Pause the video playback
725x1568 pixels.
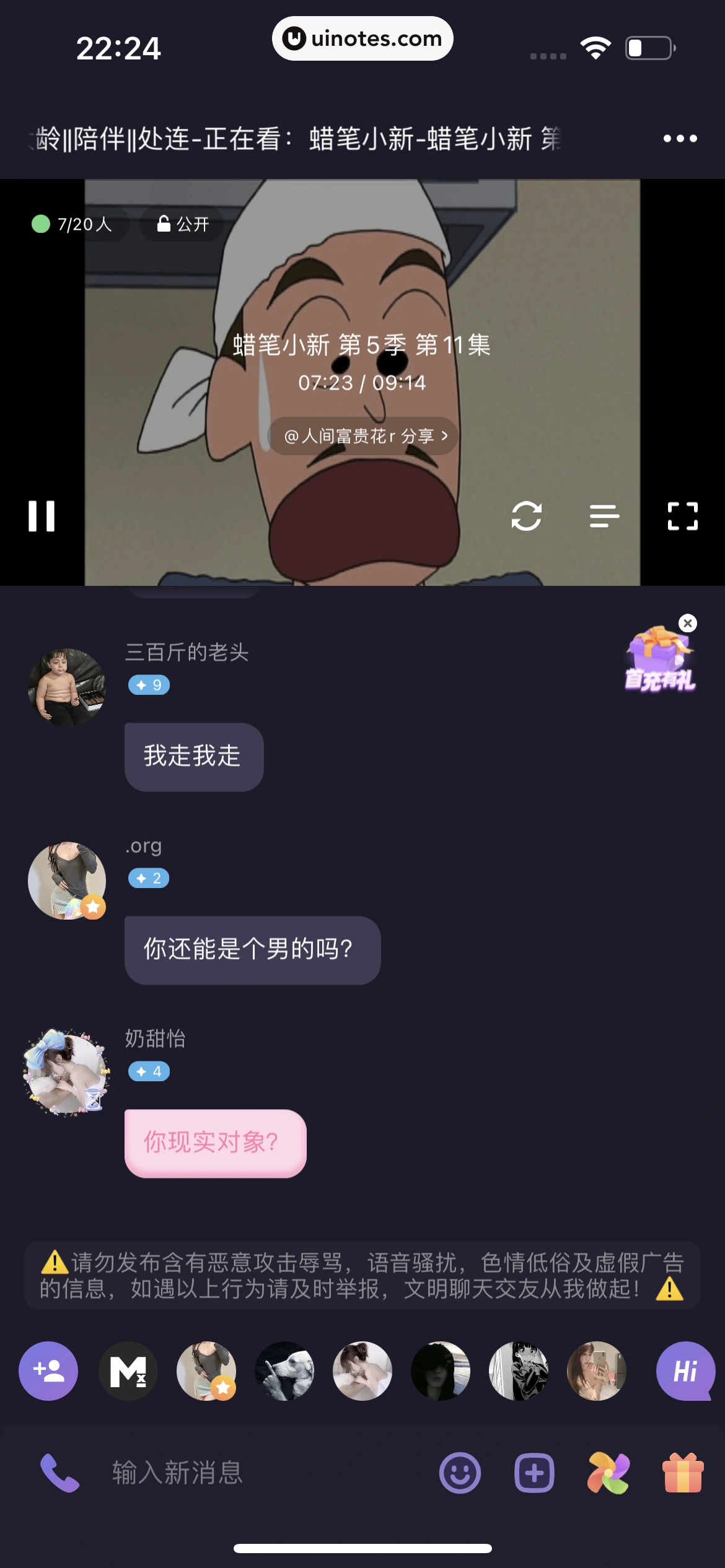coord(42,516)
